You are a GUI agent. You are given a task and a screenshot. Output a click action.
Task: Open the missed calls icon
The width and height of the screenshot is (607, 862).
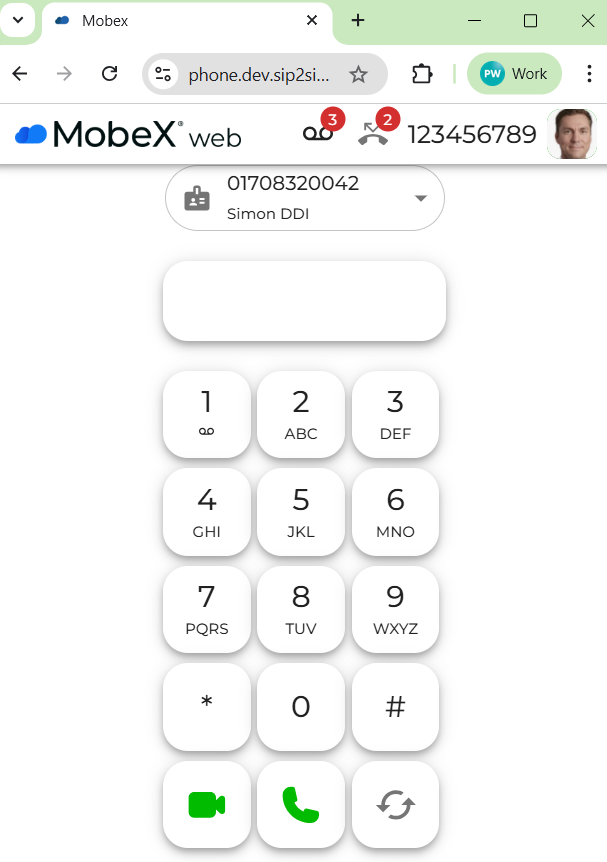(x=374, y=134)
